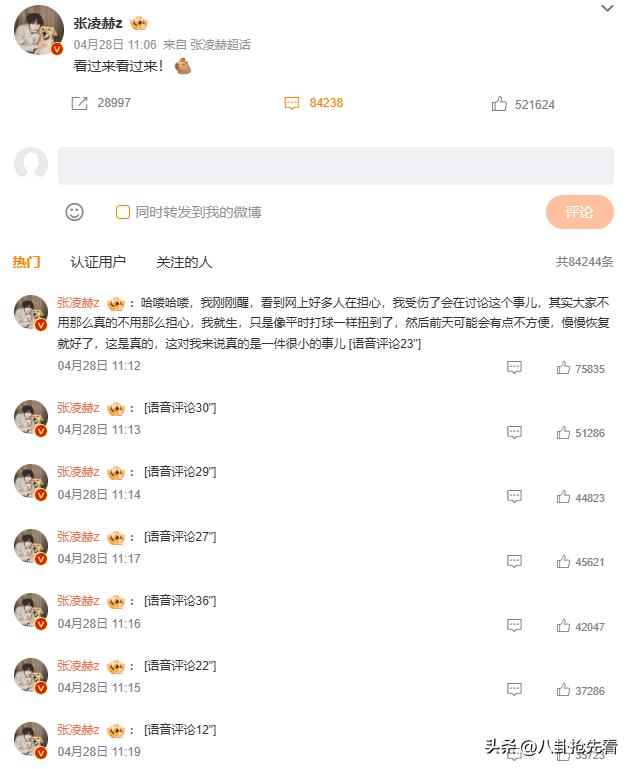Check 同时转发到我的微博 option
This screenshot has height=769, width=632.
123,212
